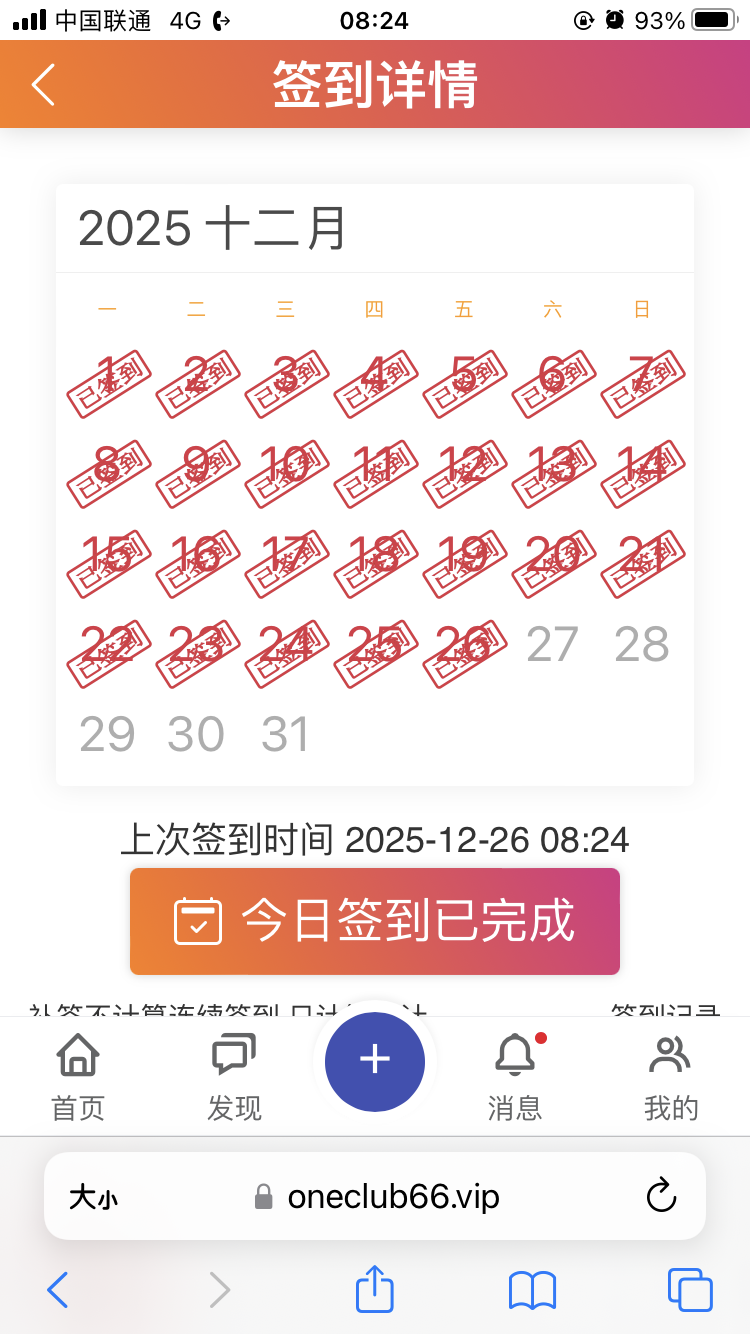Go back using the 签到详情 header arrow
The height and width of the screenshot is (1334, 750).
[42, 85]
